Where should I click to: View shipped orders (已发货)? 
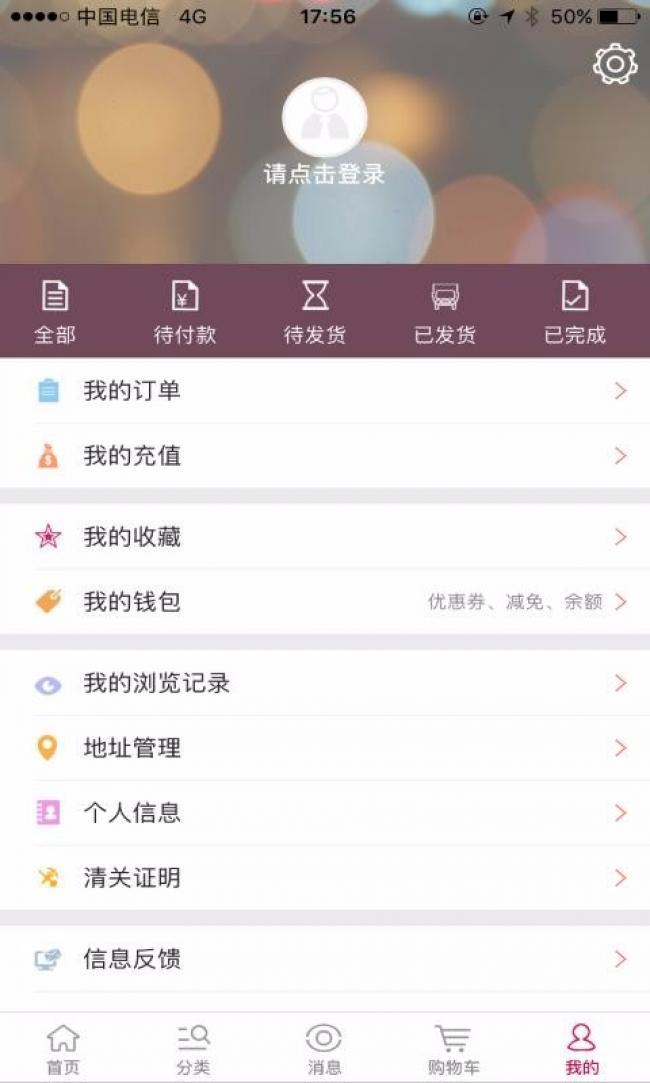[445, 312]
